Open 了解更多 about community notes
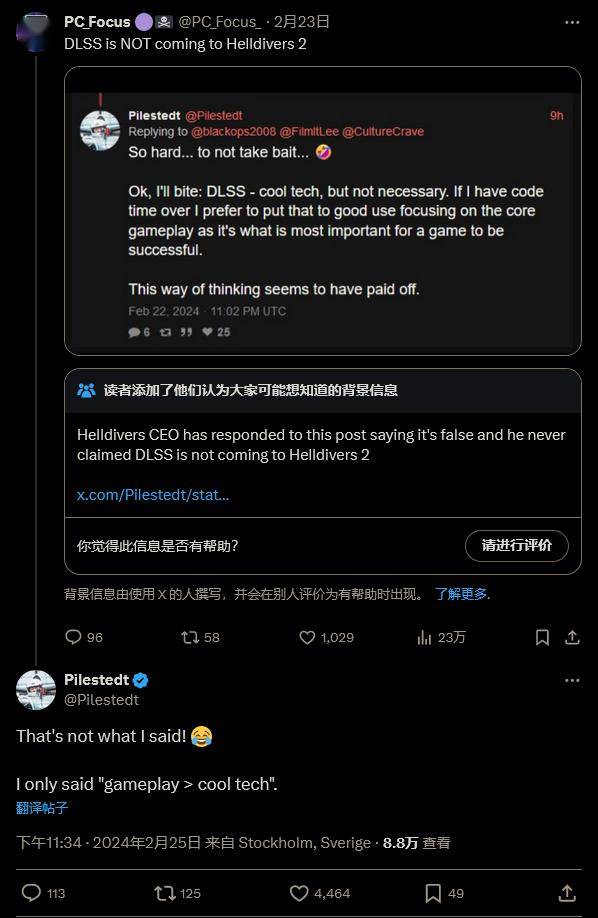 coord(461,594)
